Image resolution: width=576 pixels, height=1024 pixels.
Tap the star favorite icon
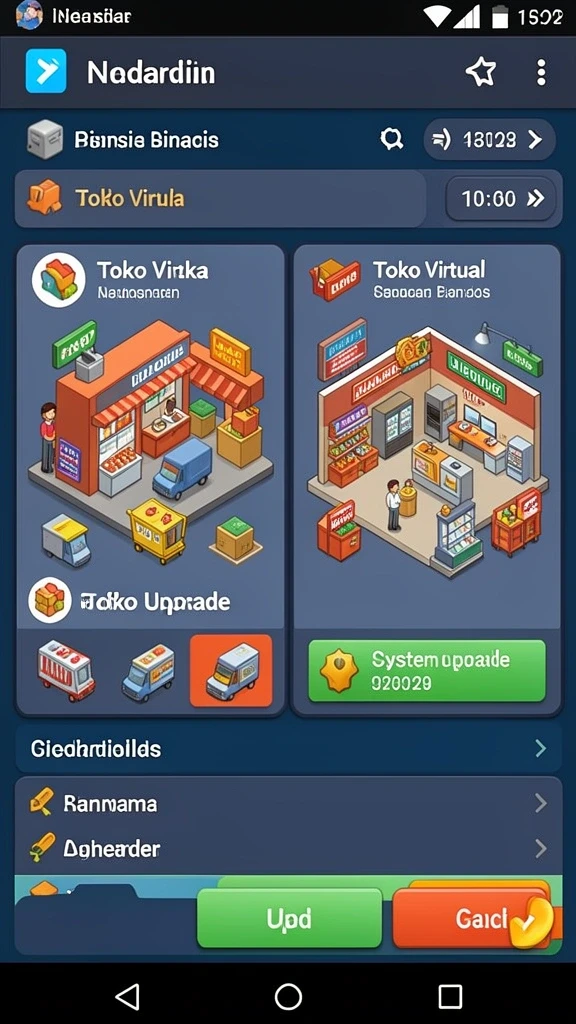[481, 72]
